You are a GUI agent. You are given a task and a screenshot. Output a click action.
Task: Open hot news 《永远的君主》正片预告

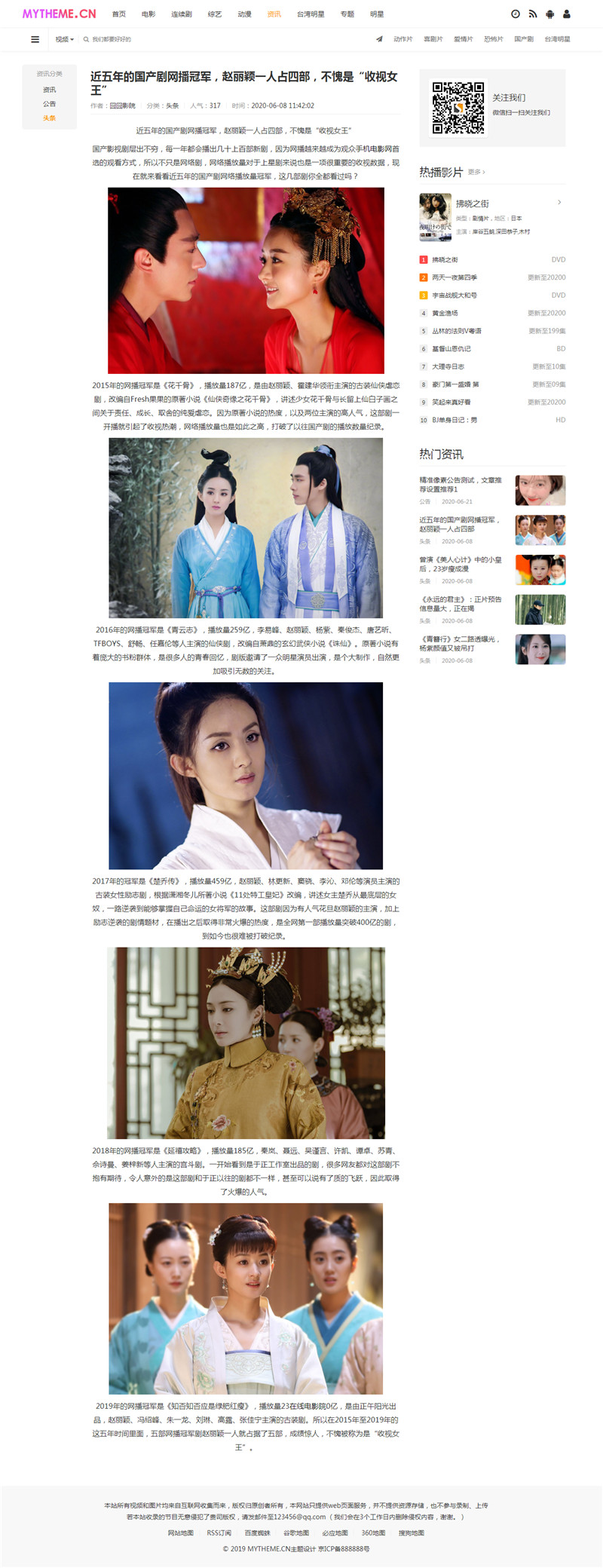pyautogui.click(x=461, y=604)
